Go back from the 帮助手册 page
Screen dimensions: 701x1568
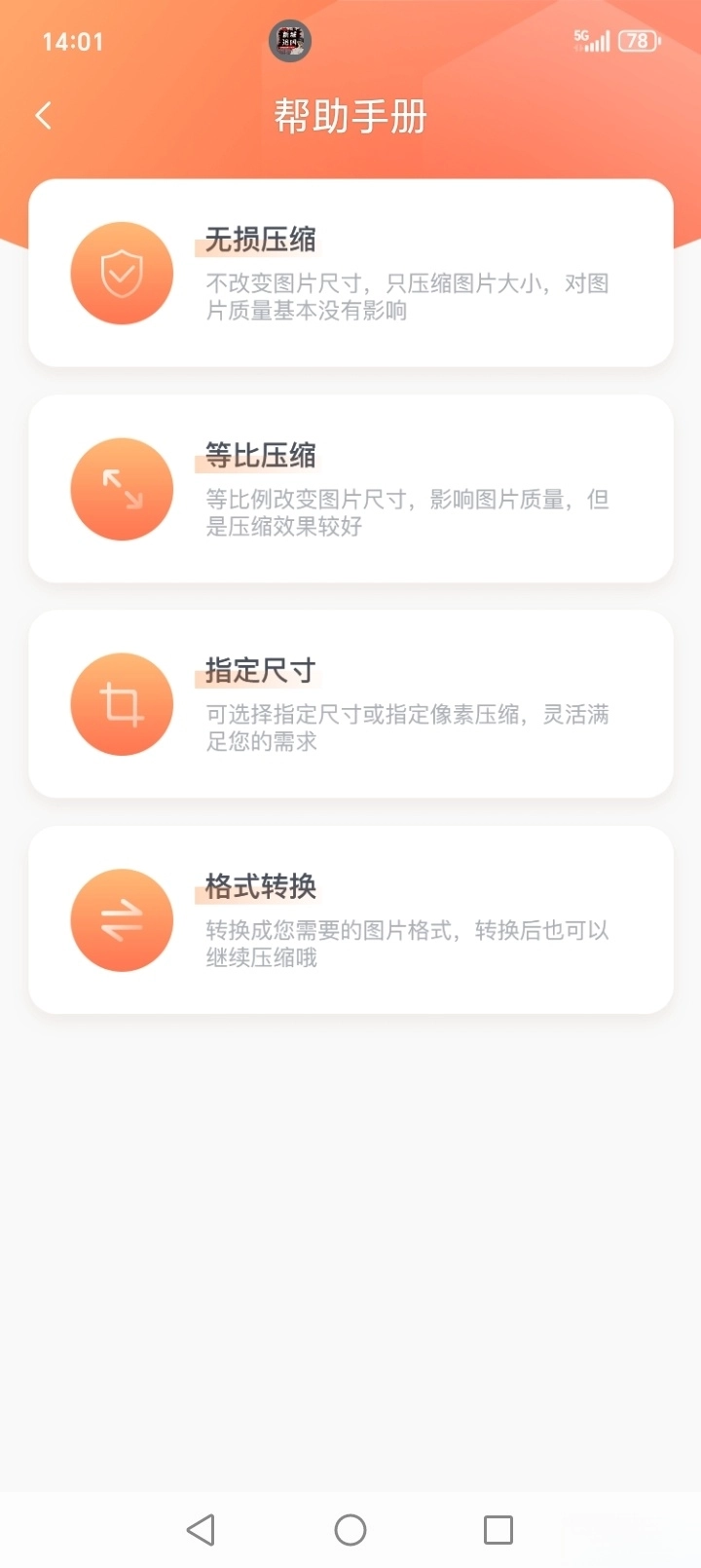point(44,116)
